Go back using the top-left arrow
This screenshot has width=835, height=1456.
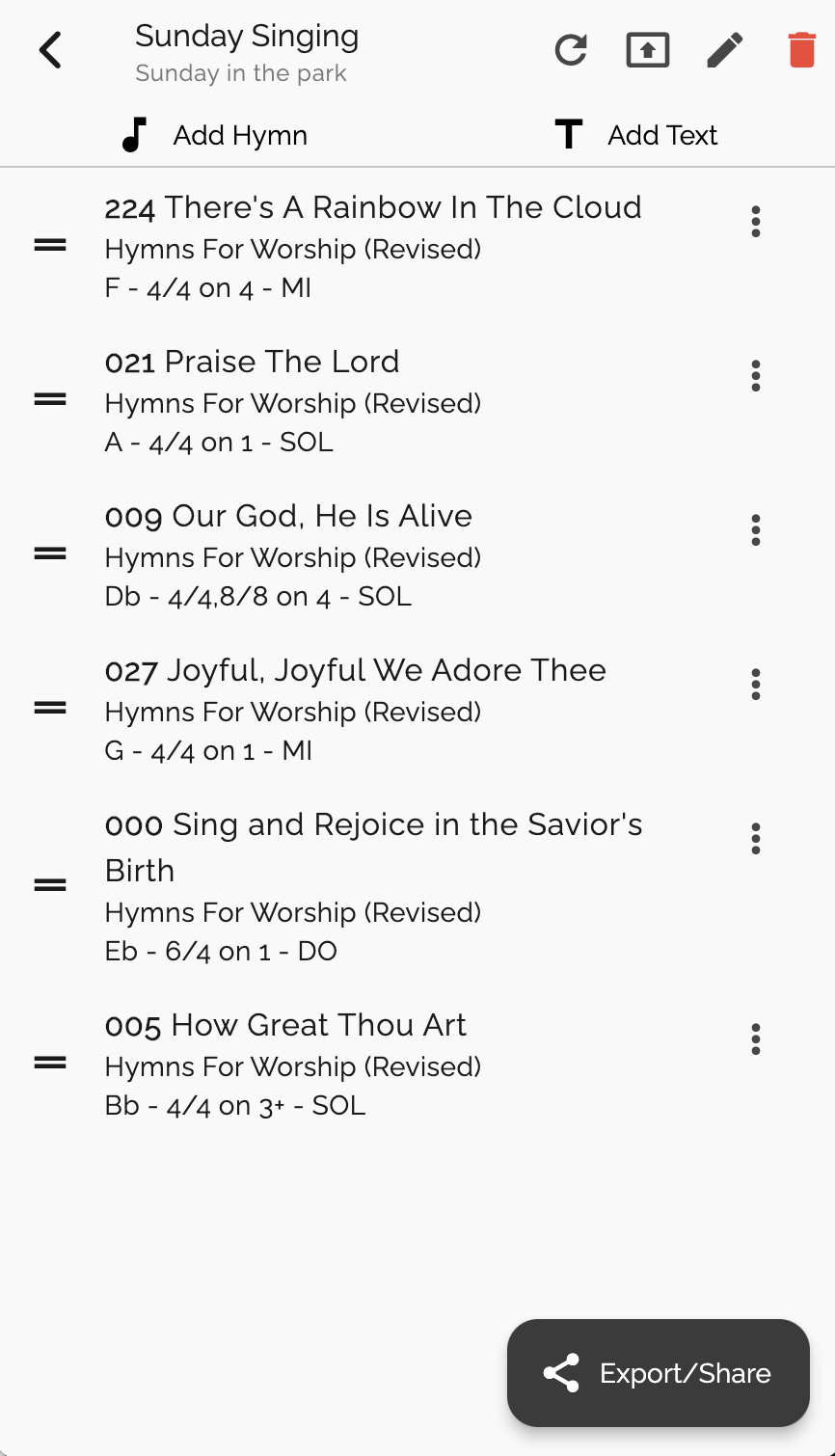50,50
